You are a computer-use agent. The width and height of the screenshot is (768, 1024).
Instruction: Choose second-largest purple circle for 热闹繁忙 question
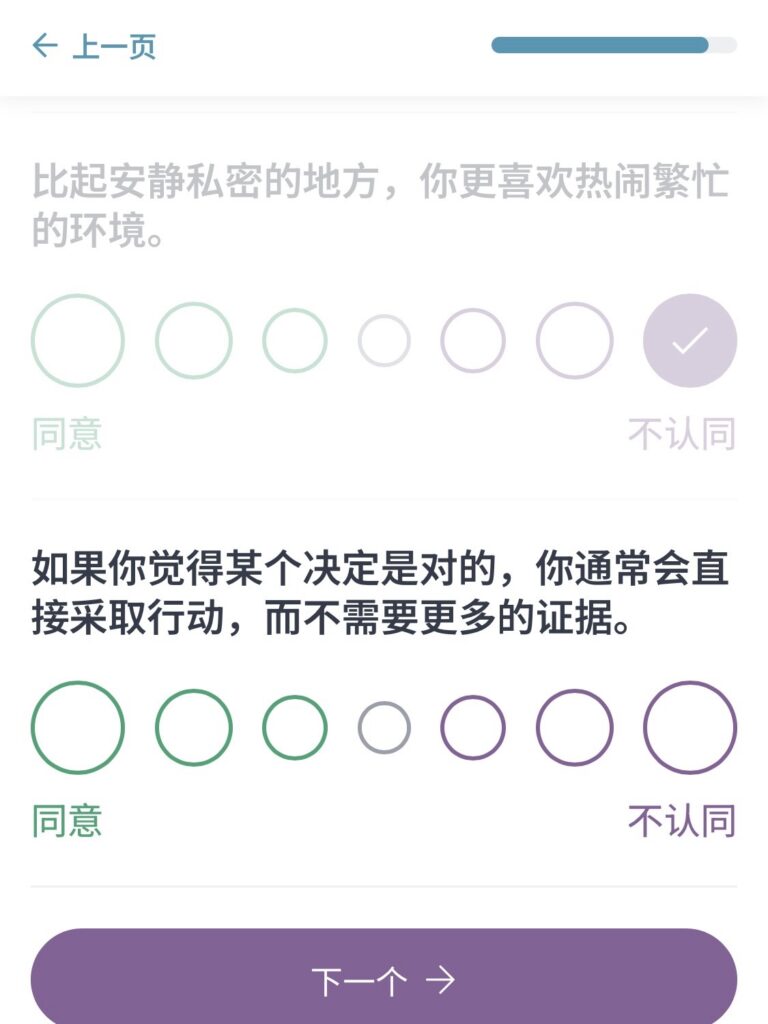tap(575, 341)
